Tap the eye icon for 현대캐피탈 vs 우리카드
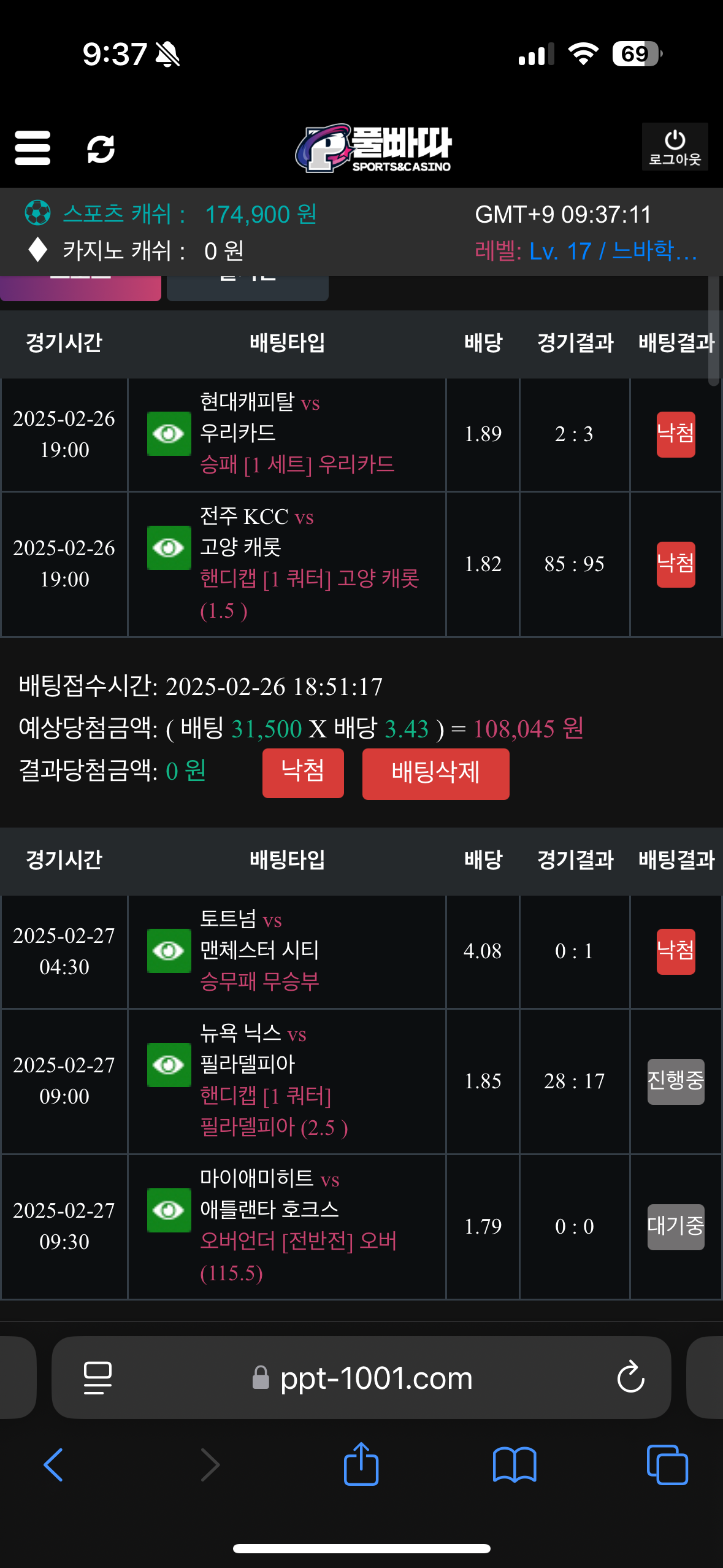Image resolution: width=723 pixels, height=1568 pixels. coord(169,434)
